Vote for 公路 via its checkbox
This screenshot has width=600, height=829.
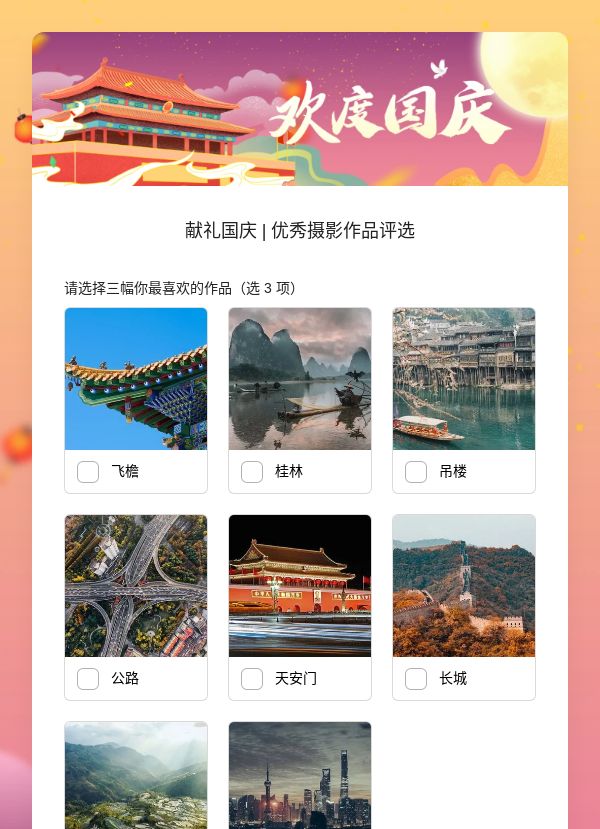click(88, 679)
